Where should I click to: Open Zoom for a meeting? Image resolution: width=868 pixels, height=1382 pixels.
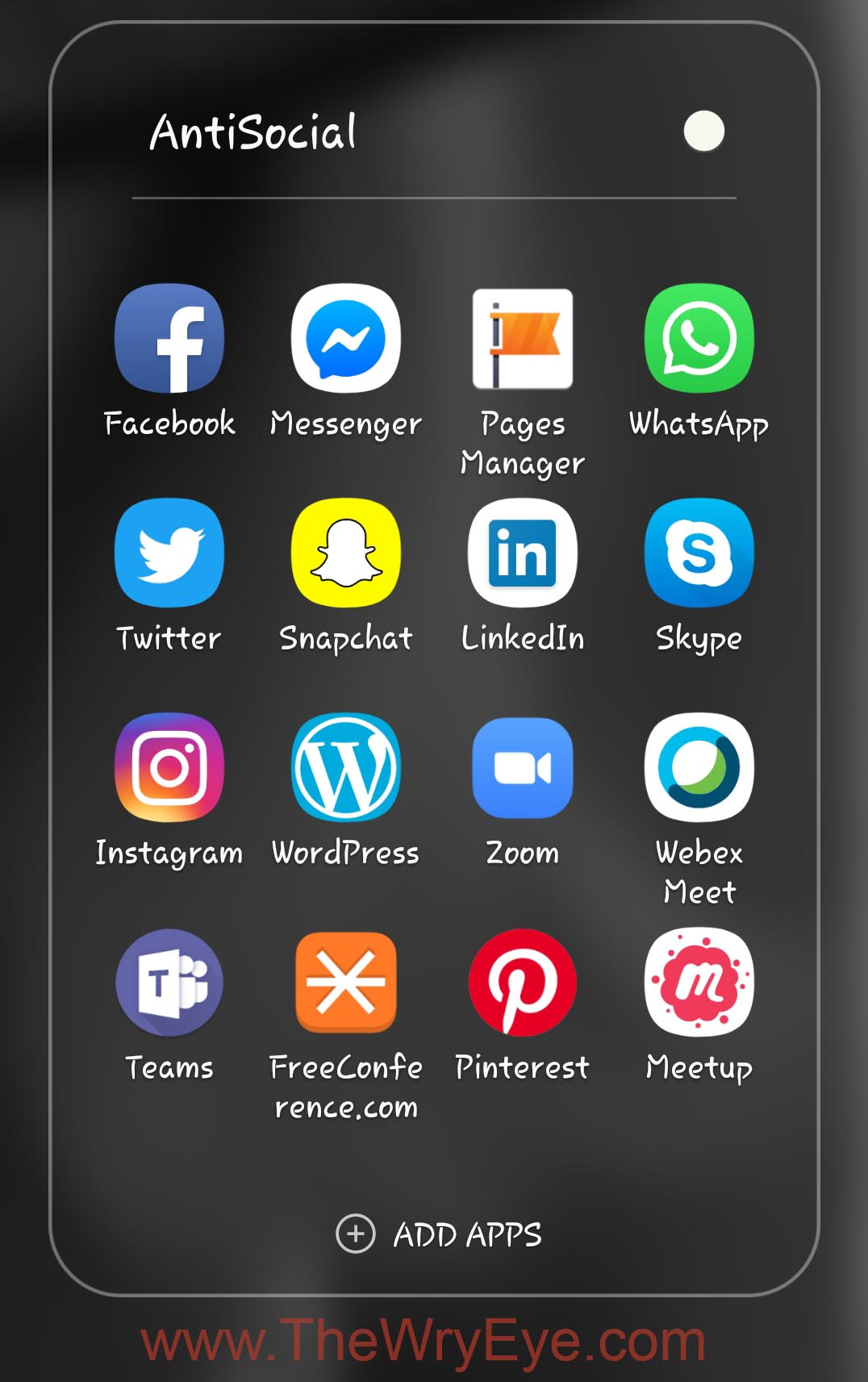point(522,768)
